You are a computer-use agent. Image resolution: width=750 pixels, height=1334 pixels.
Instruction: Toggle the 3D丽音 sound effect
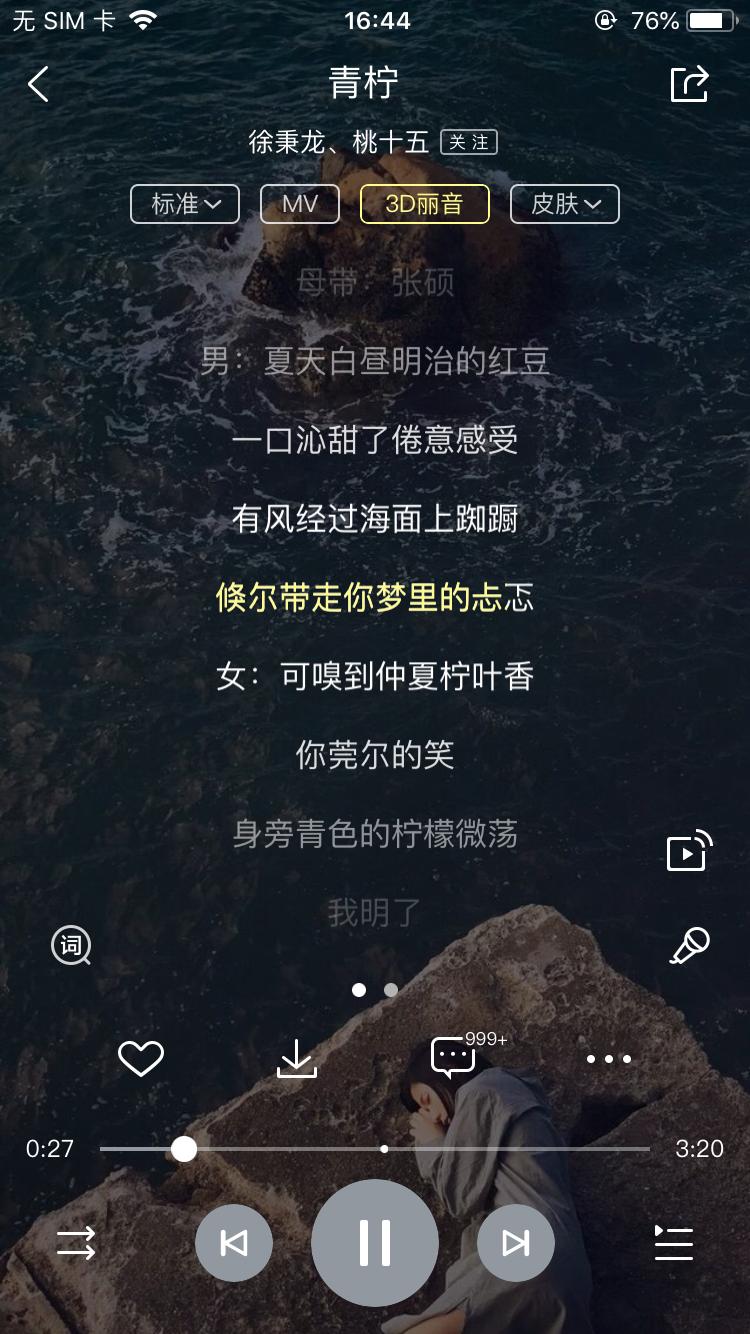(x=424, y=203)
